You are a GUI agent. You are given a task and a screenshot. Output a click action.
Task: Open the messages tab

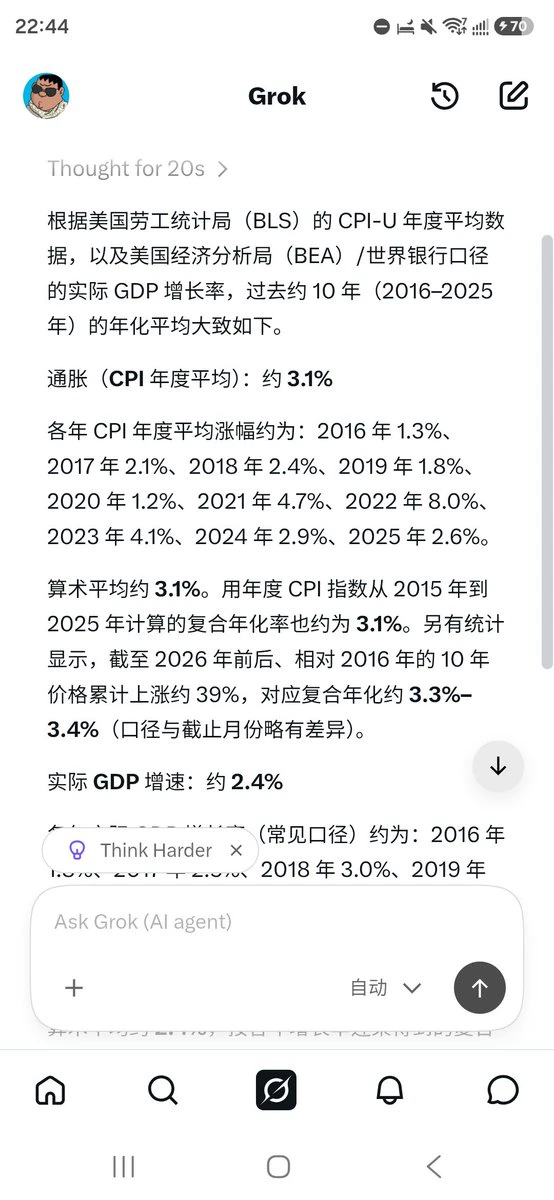503,1090
